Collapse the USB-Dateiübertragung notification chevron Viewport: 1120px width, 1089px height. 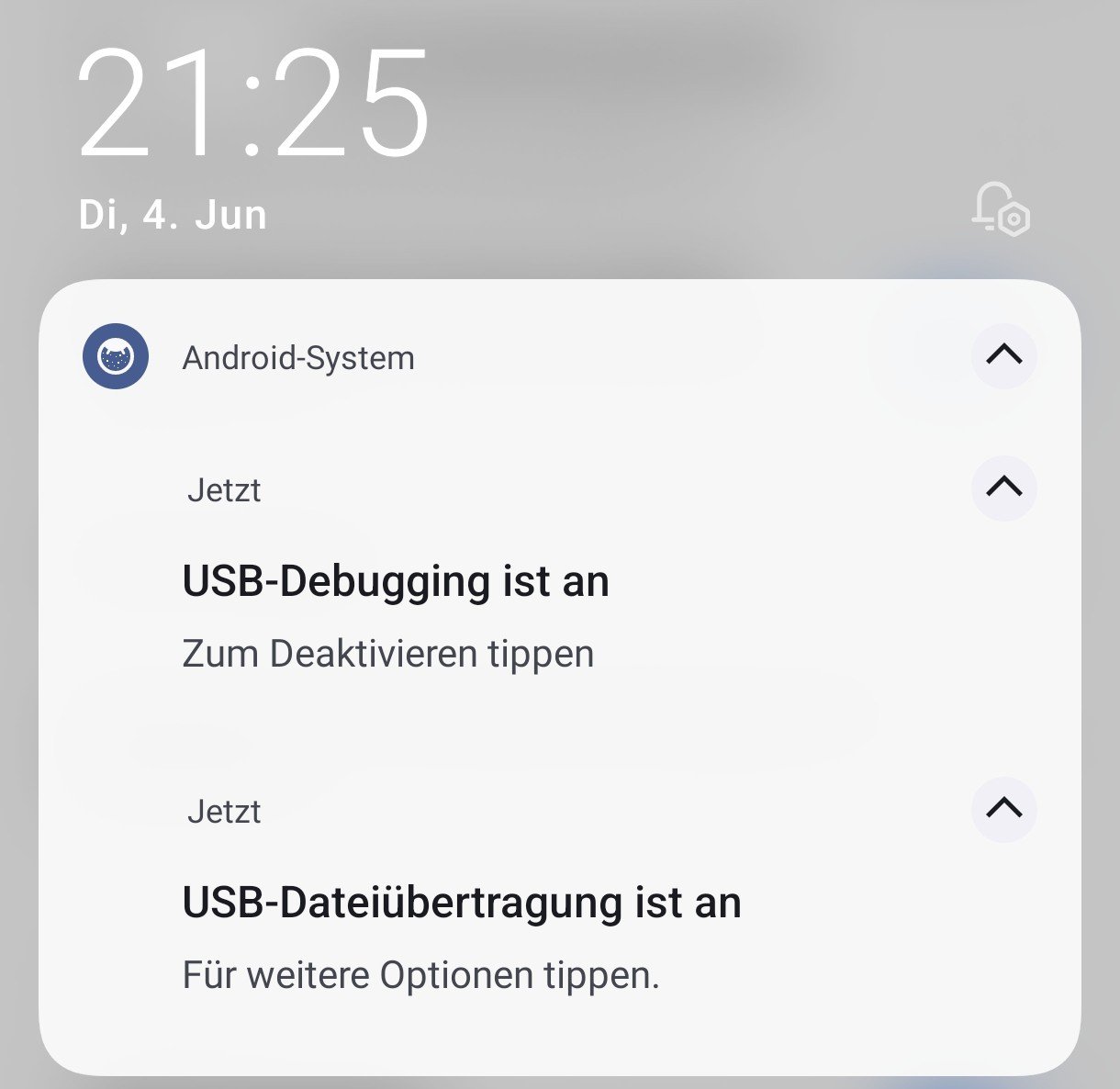(1003, 809)
